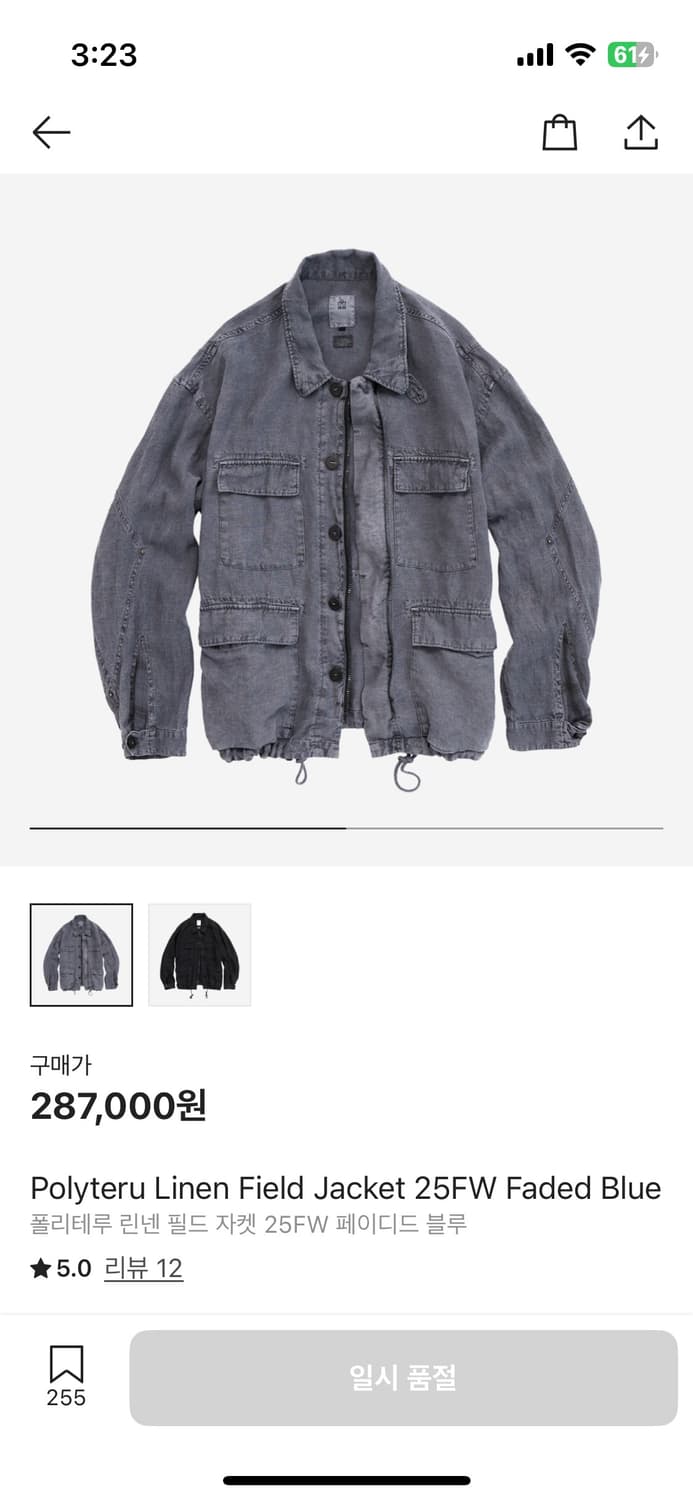This screenshot has height=1500, width=693.
Task: Select the faded blue jacket thumbnail
Action: [x=81, y=954]
